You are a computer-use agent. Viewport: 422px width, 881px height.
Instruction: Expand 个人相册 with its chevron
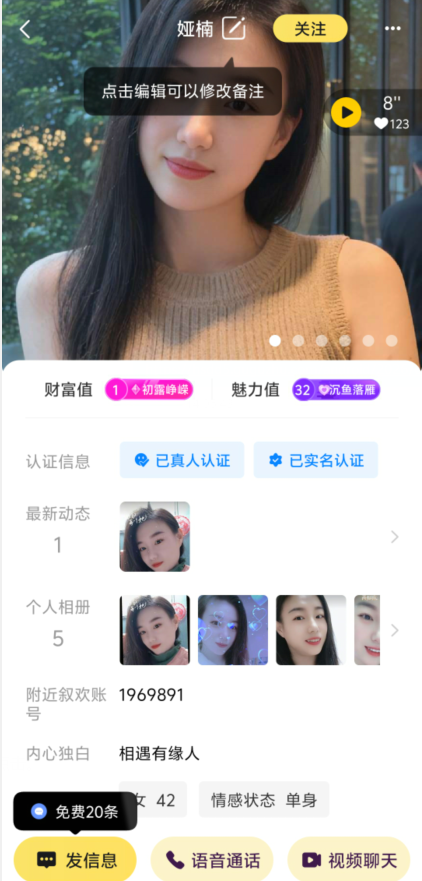(395, 630)
